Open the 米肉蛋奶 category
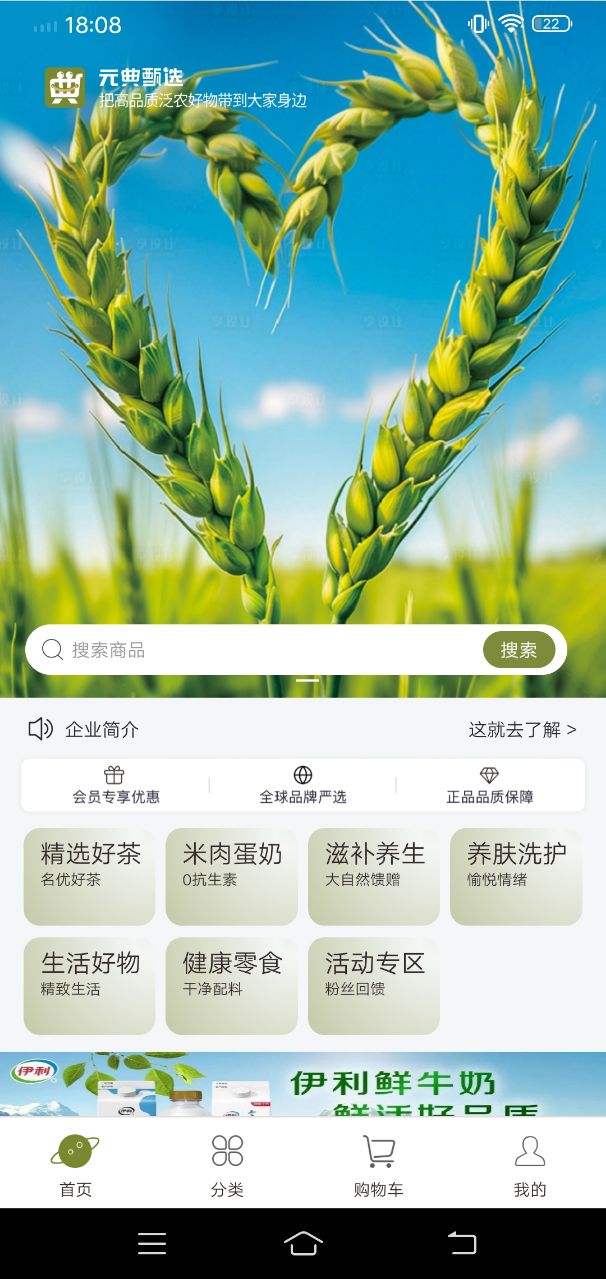The width and height of the screenshot is (606, 1279). [x=231, y=876]
